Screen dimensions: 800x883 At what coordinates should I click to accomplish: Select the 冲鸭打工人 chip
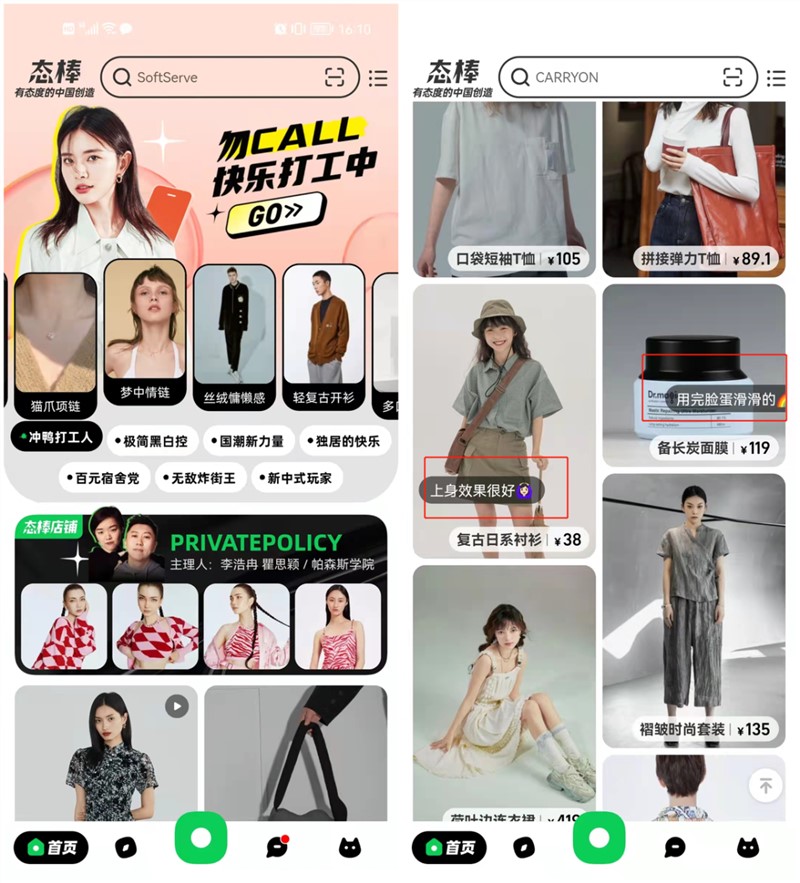tap(53, 439)
